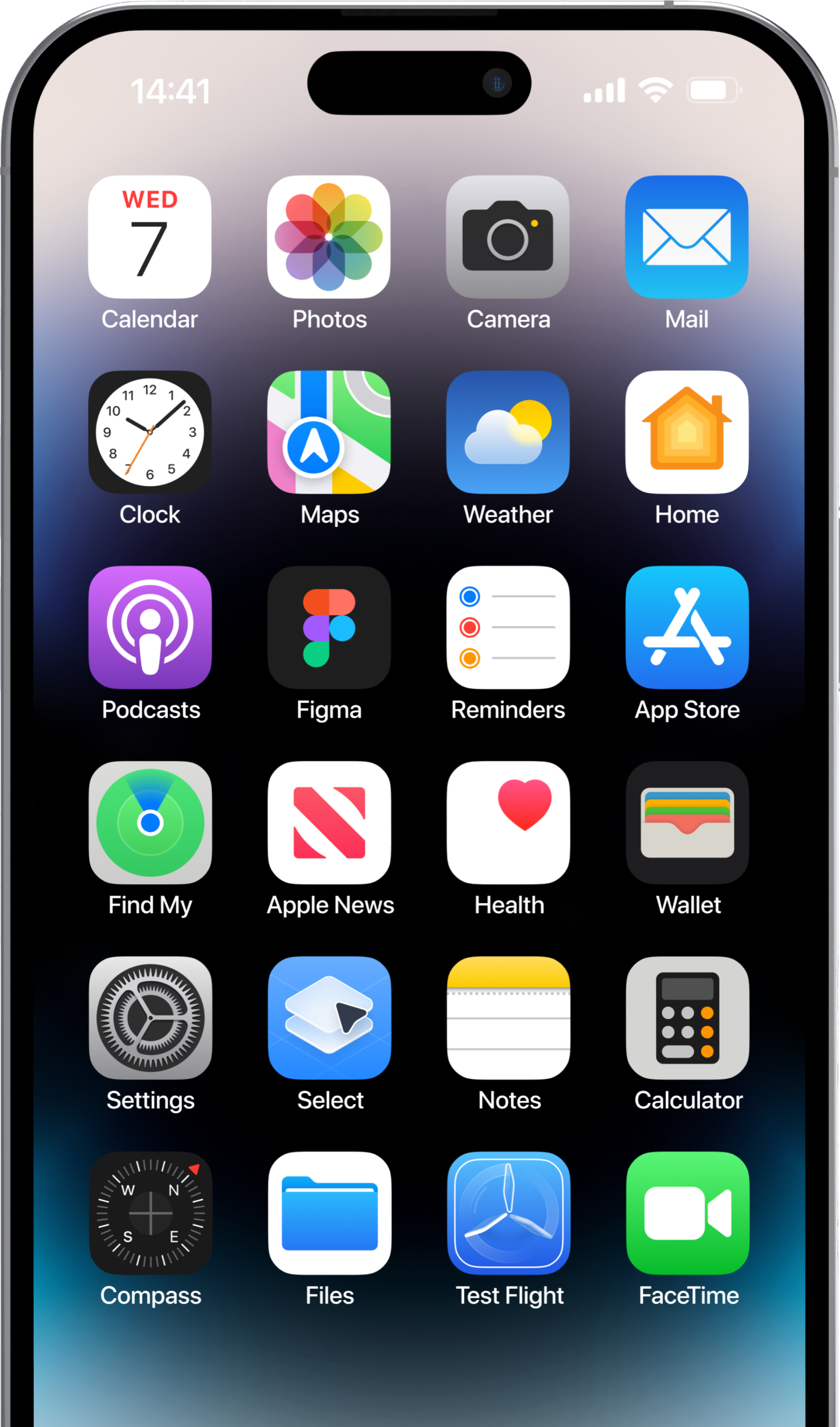Open the Camera app
This screenshot has height=1427, width=840.
coord(508,237)
